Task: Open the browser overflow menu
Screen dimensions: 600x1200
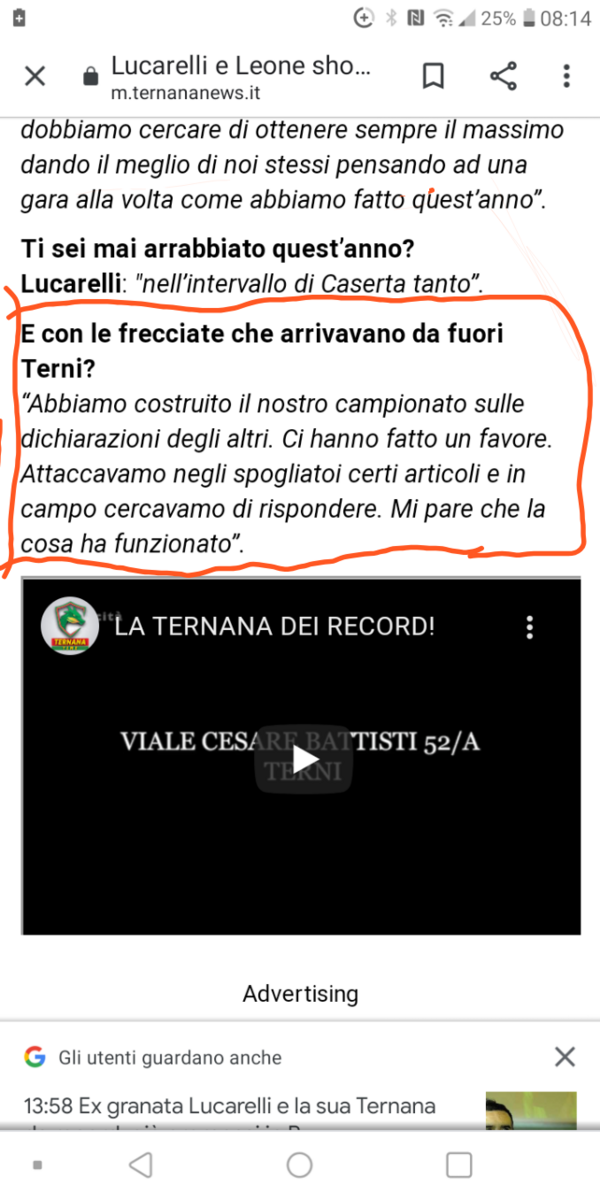Action: (567, 76)
